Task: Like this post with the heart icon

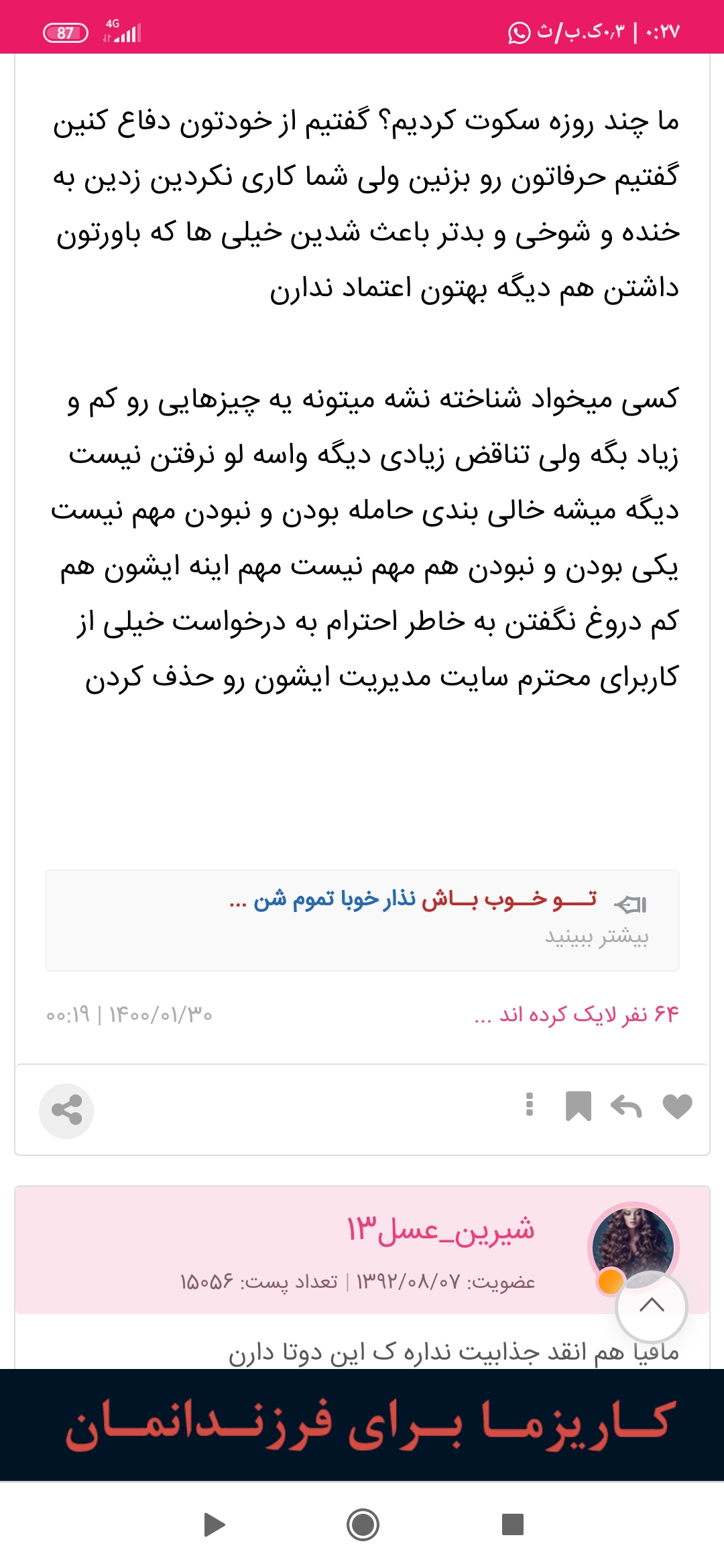Action: tap(677, 1106)
